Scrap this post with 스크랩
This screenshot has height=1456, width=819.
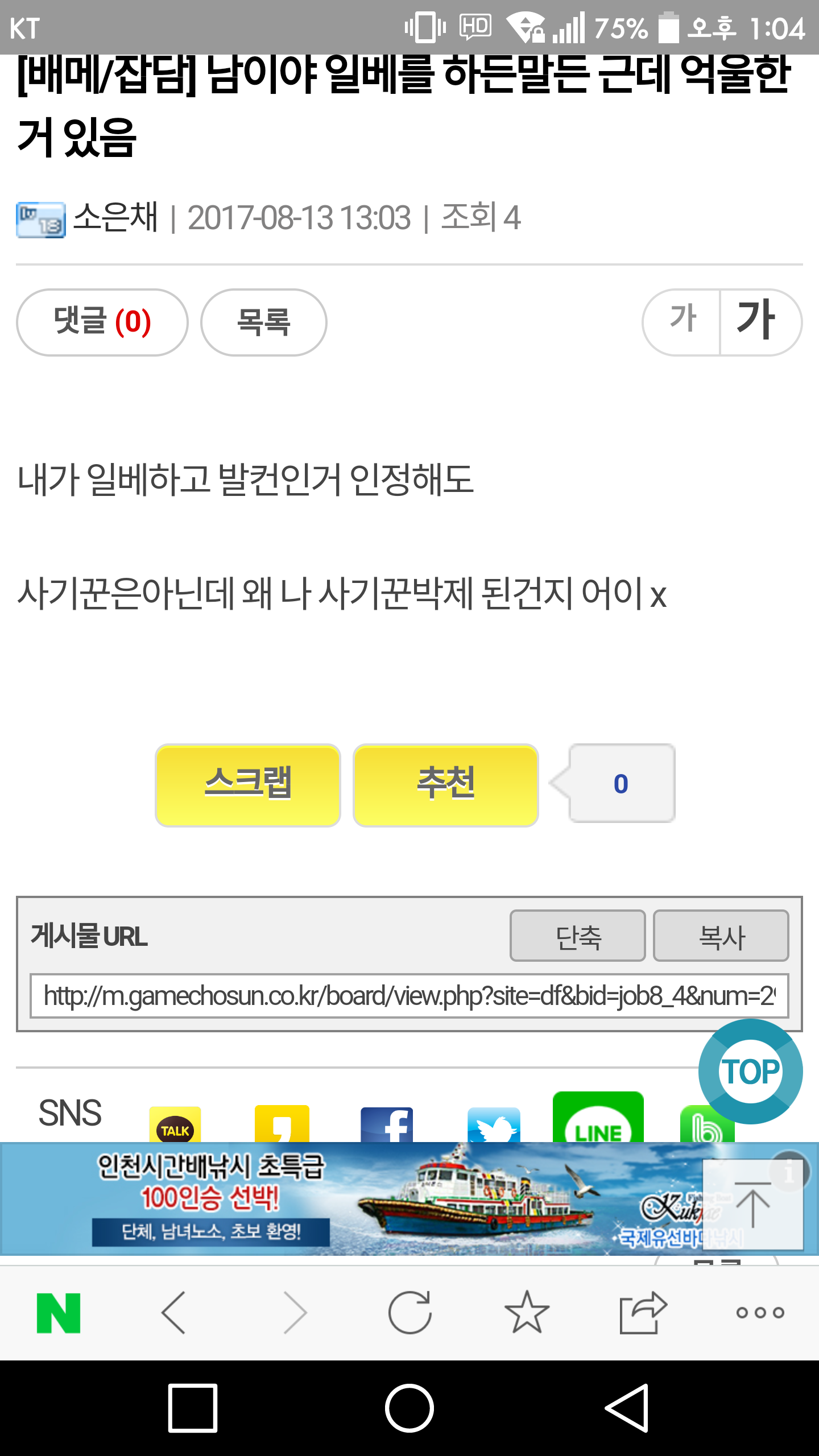tap(248, 785)
